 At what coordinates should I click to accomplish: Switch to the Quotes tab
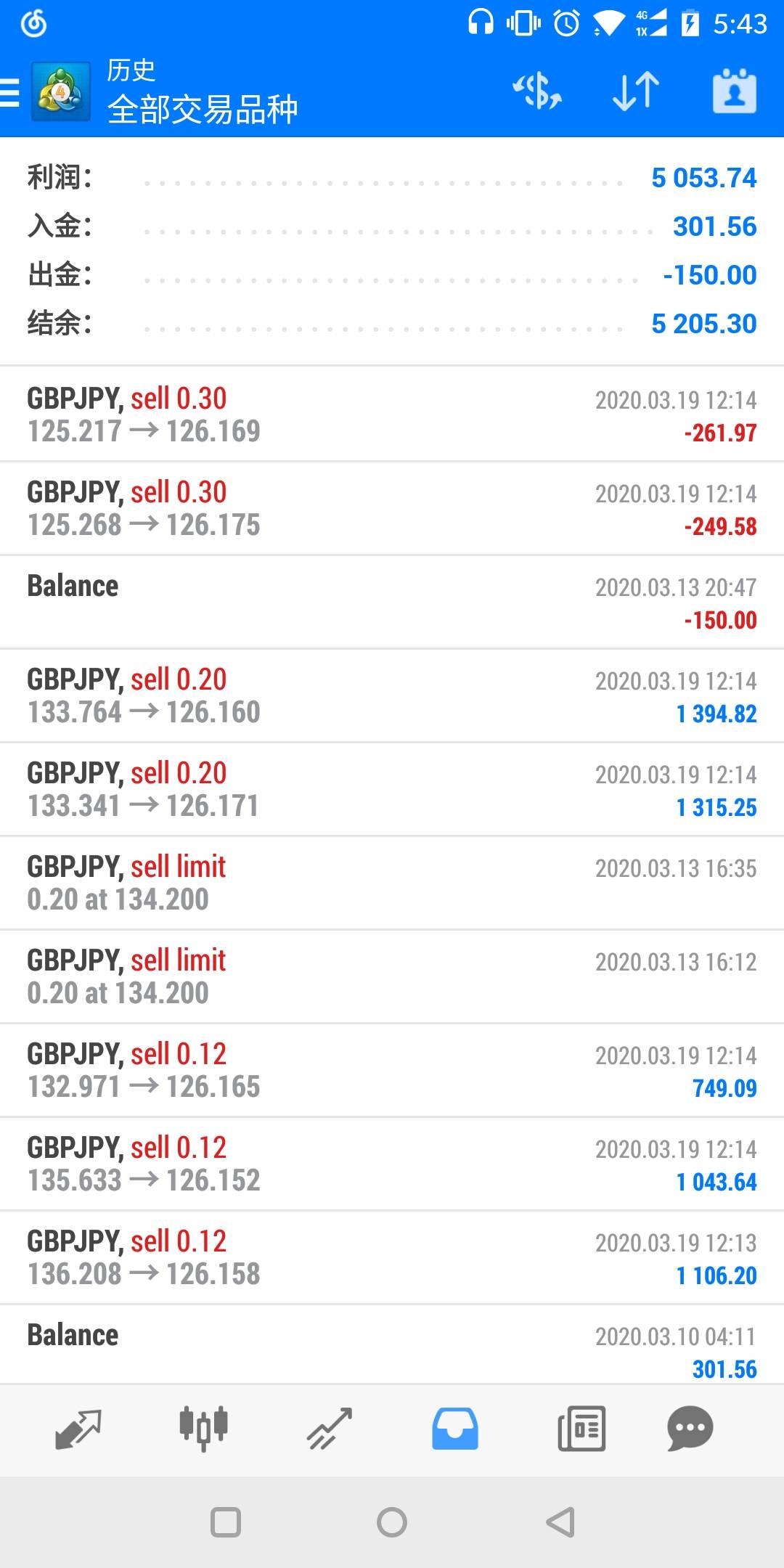coord(78,1428)
